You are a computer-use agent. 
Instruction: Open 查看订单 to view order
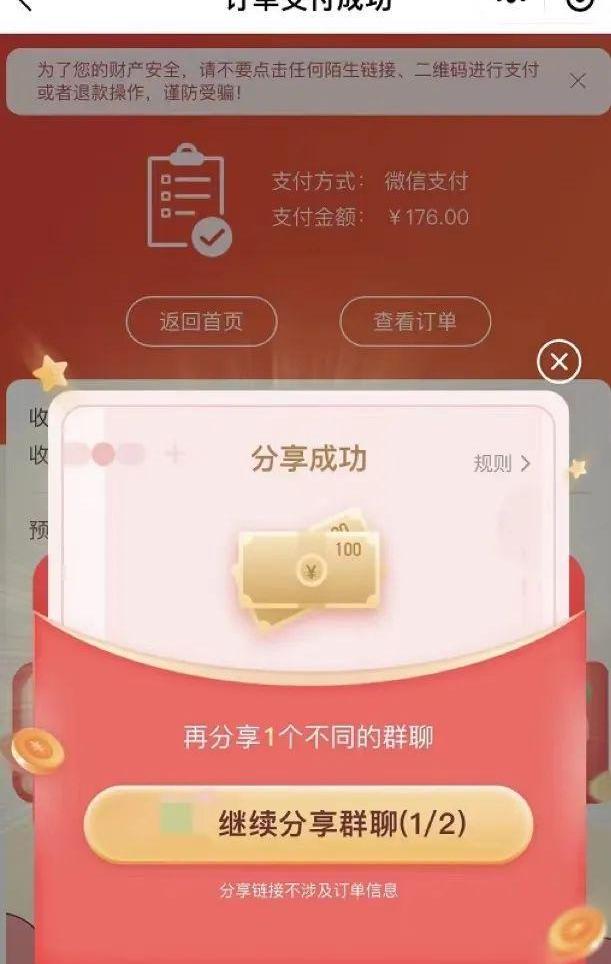415,322
